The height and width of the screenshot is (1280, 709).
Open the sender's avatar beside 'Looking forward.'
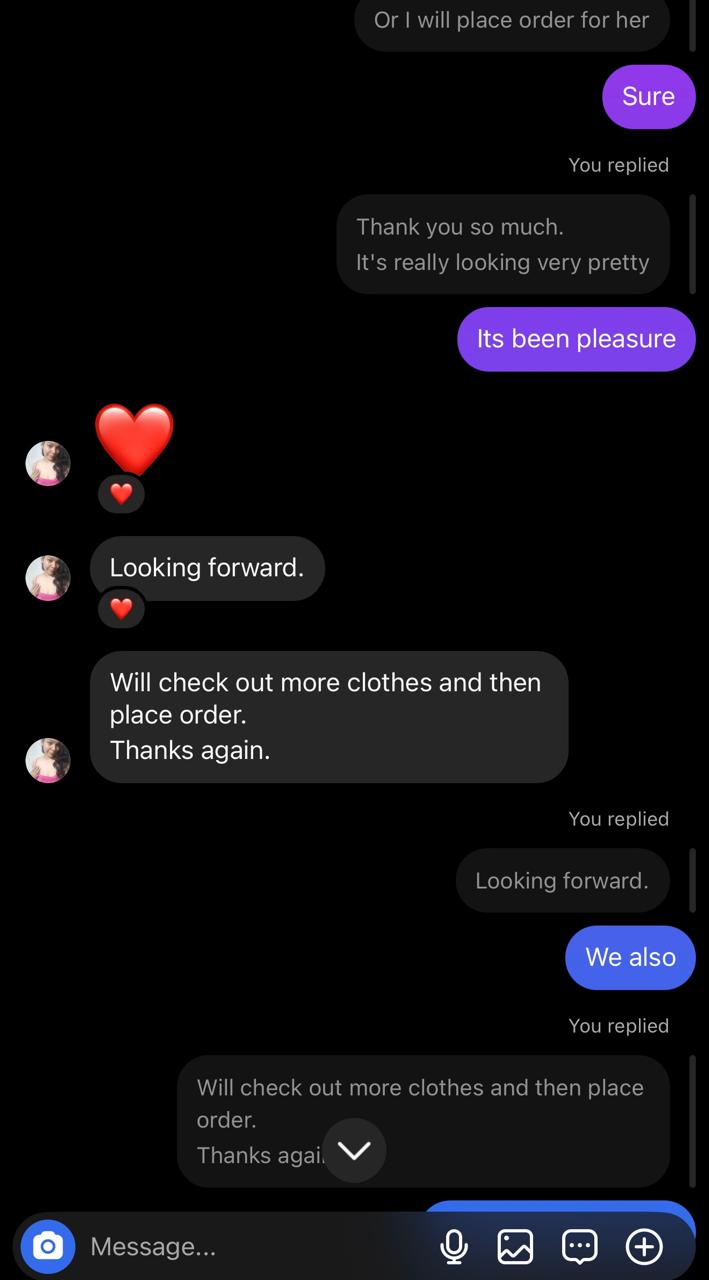[x=48, y=578]
